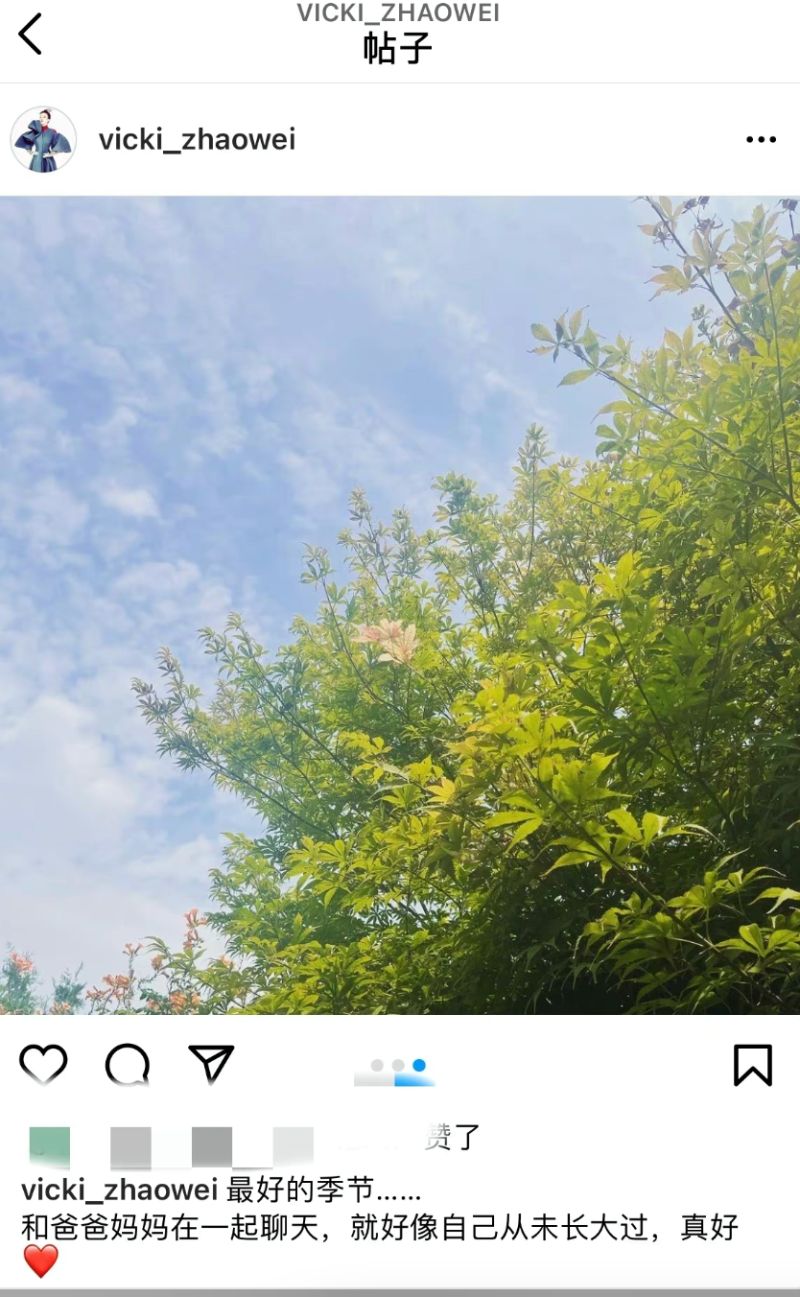The height and width of the screenshot is (1297, 800).
Task: Go back using the top-left arrow
Action: pos(31,34)
